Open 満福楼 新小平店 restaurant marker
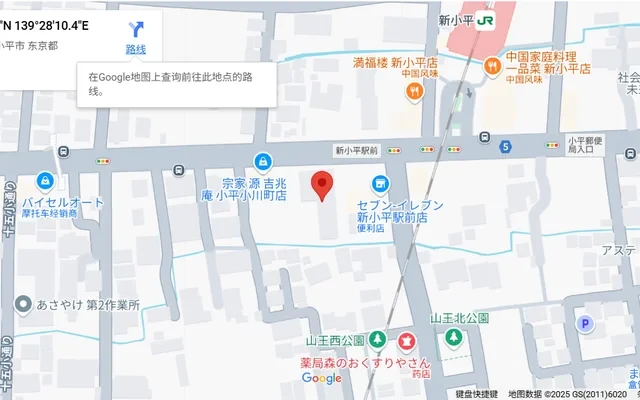The width and height of the screenshot is (640, 400). [414, 92]
